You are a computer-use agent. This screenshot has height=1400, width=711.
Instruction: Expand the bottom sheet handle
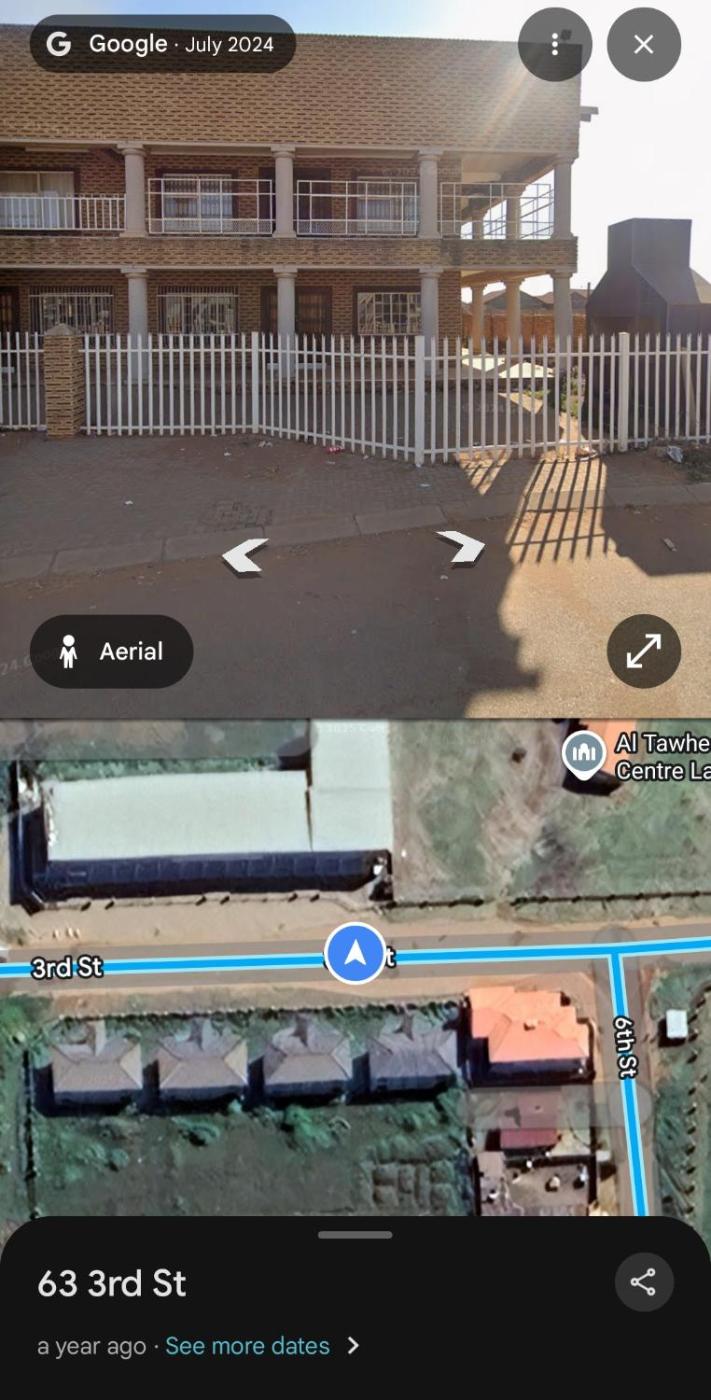[355, 1235]
